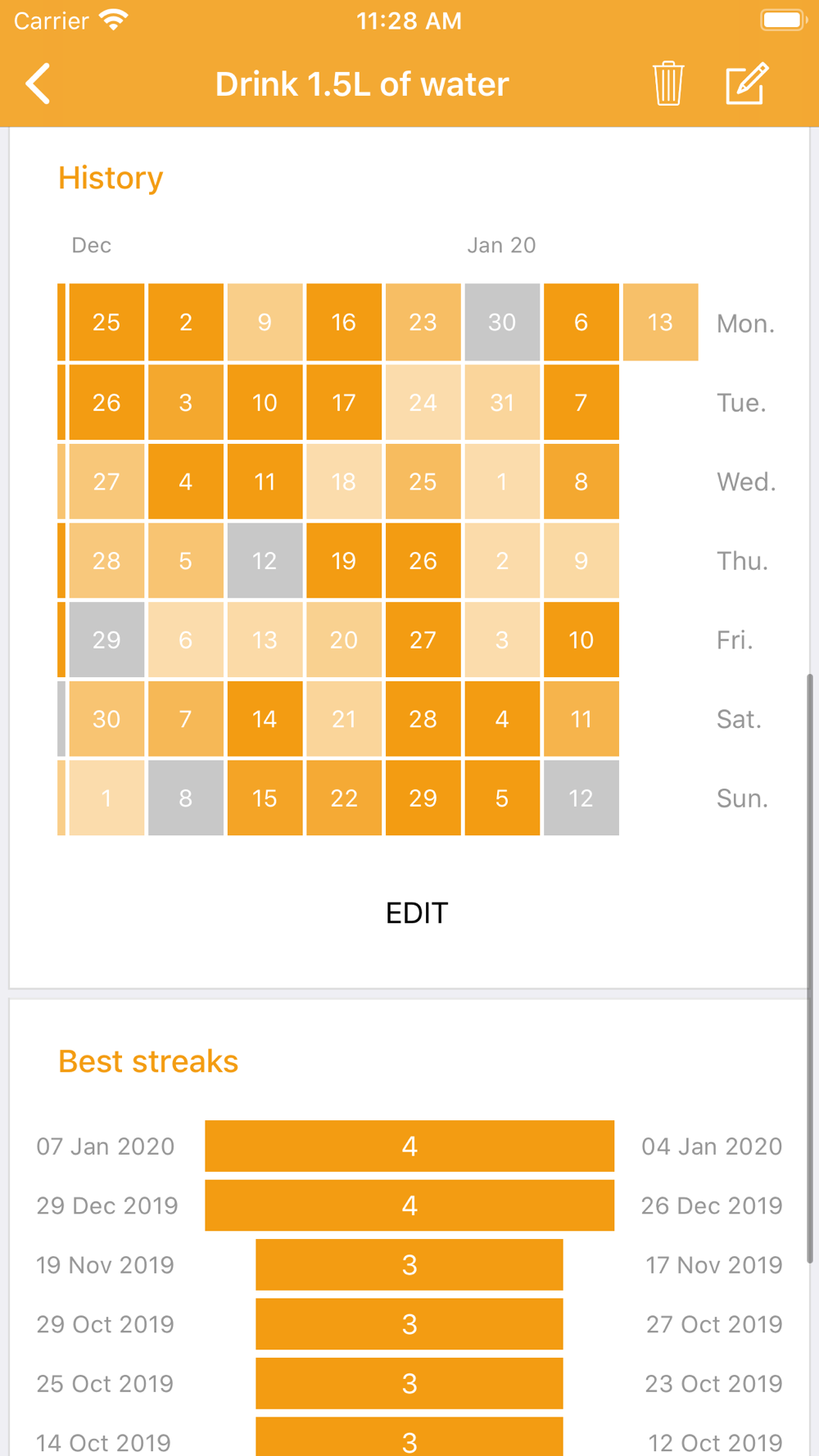The image size is (819, 1456).
Task: Go back using the back arrow
Action: (38, 84)
